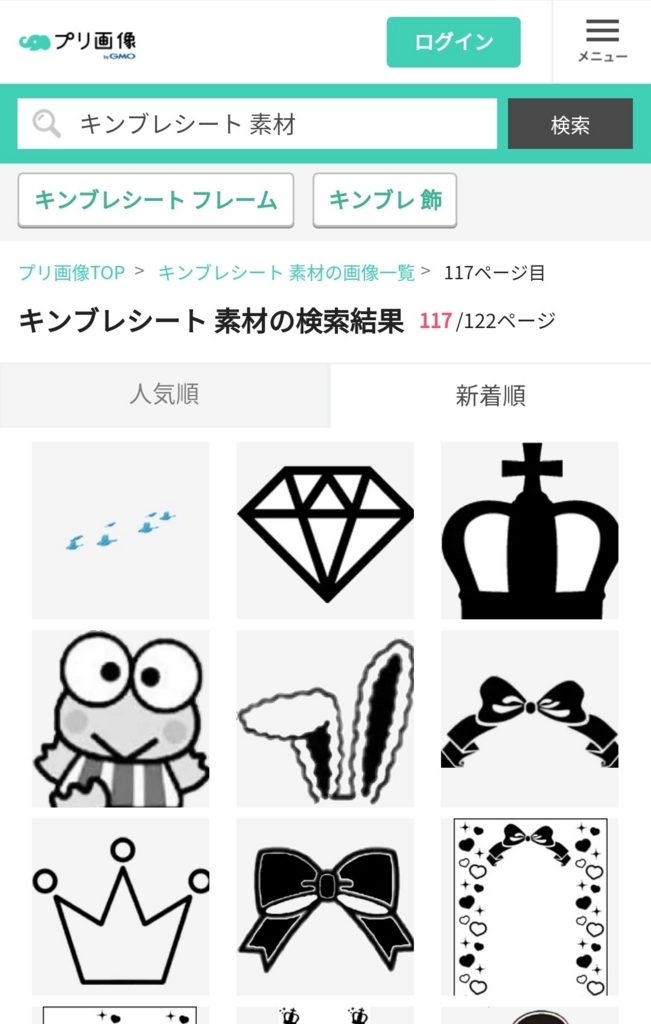Tap the 検索 search button
Viewport: 651px width, 1024px height.
[x=570, y=124]
